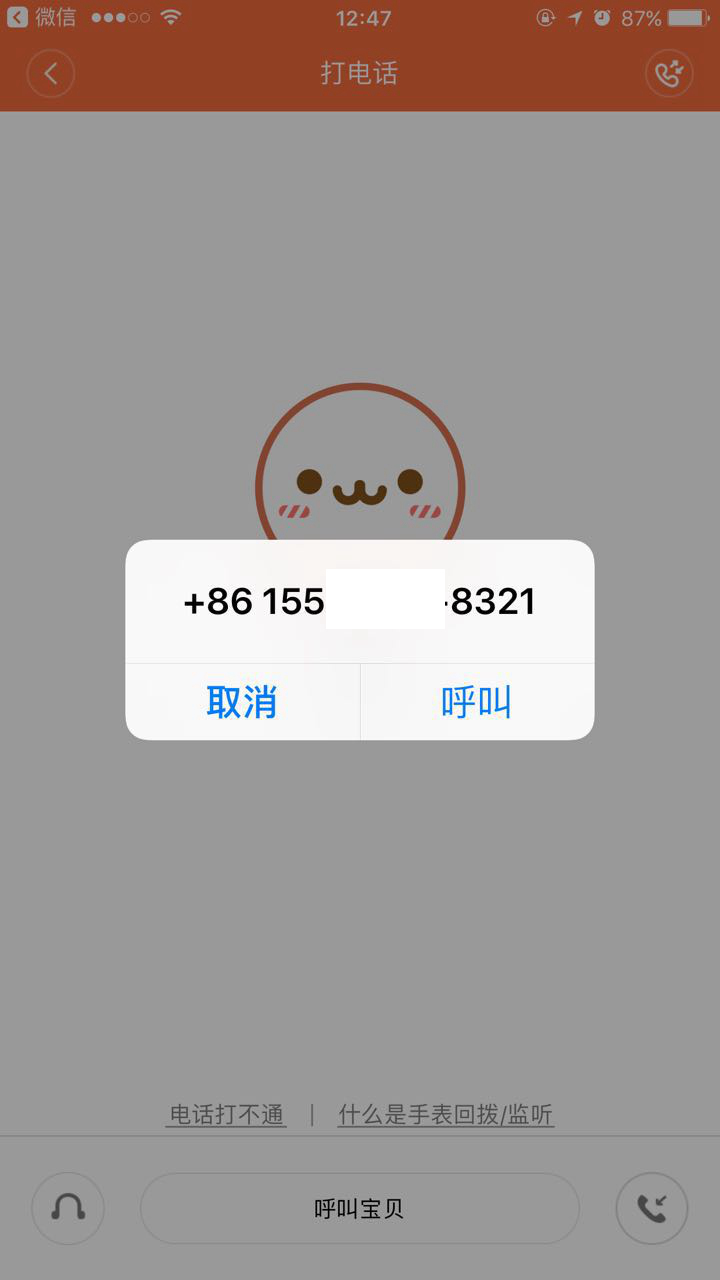
Task: Go back using the top-left arrow
Action: pyautogui.click(x=51, y=73)
